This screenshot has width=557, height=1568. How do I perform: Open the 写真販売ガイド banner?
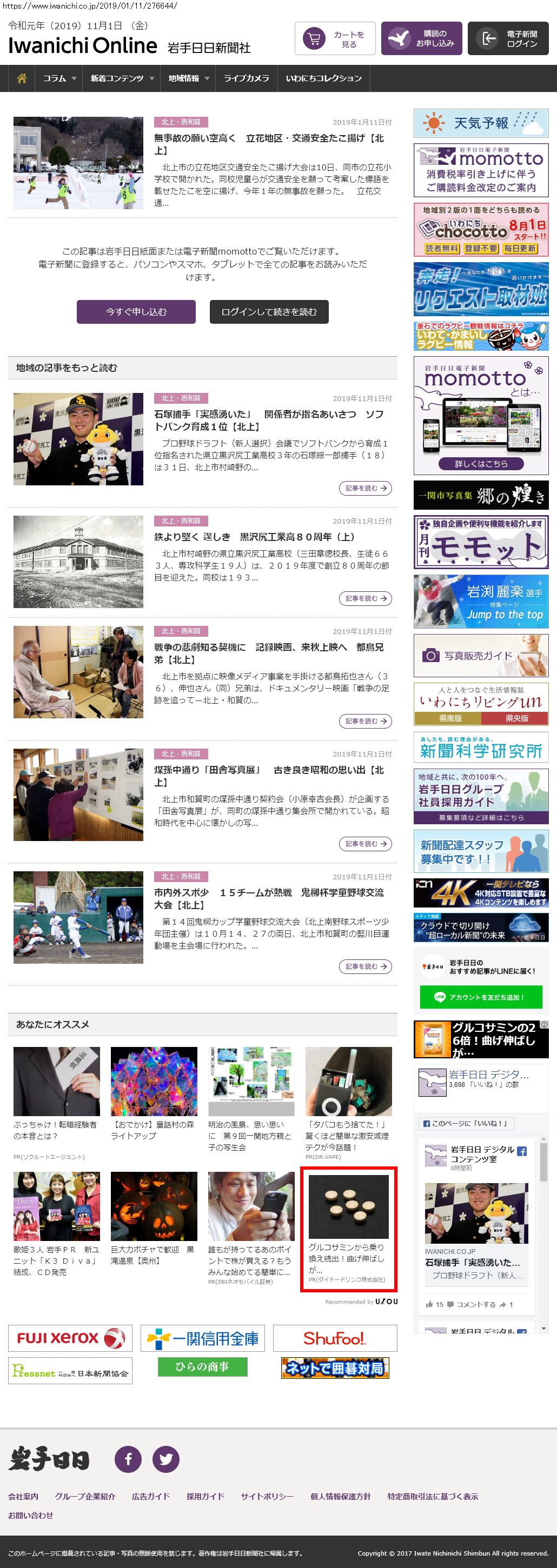click(x=480, y=656)
